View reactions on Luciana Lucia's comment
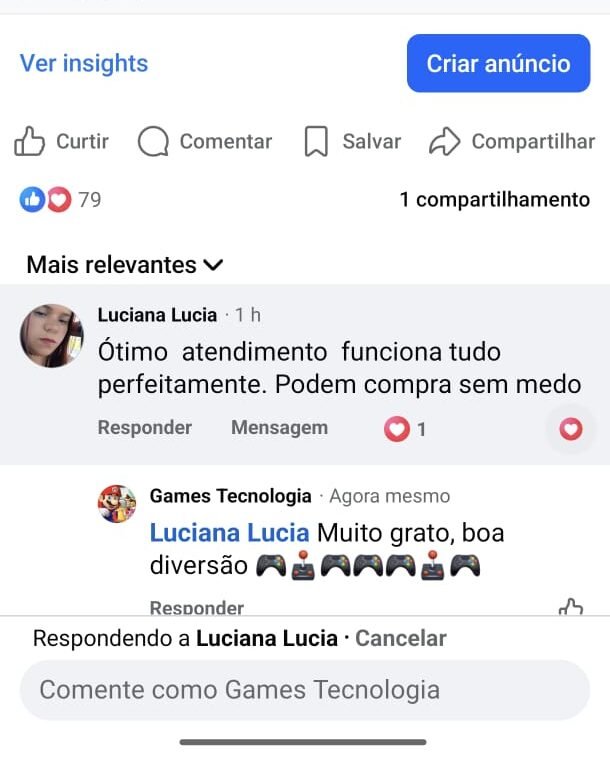The height and width of the screenshot is (757, 610). click(x=405, y=429)
